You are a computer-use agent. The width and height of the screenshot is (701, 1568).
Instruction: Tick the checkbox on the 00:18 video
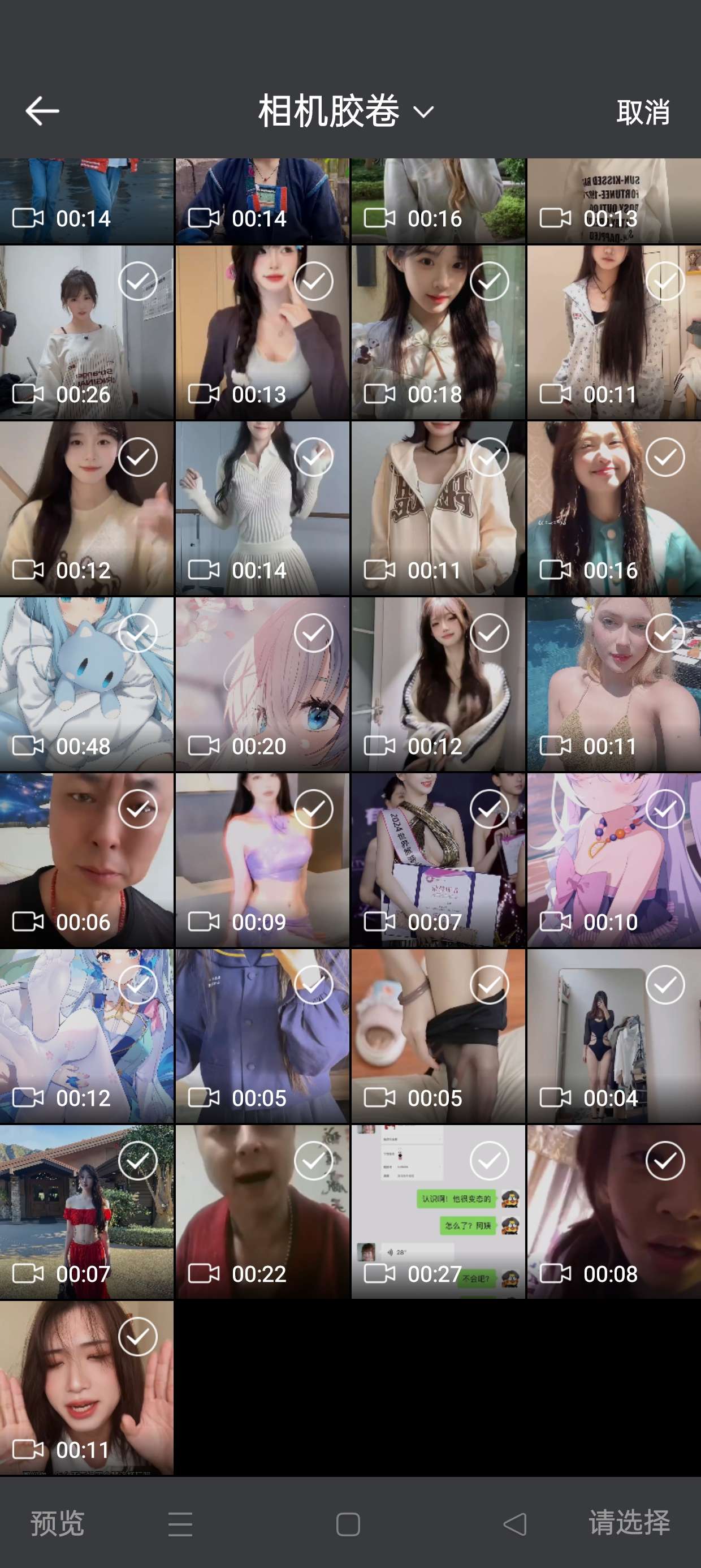coord(488,281)
